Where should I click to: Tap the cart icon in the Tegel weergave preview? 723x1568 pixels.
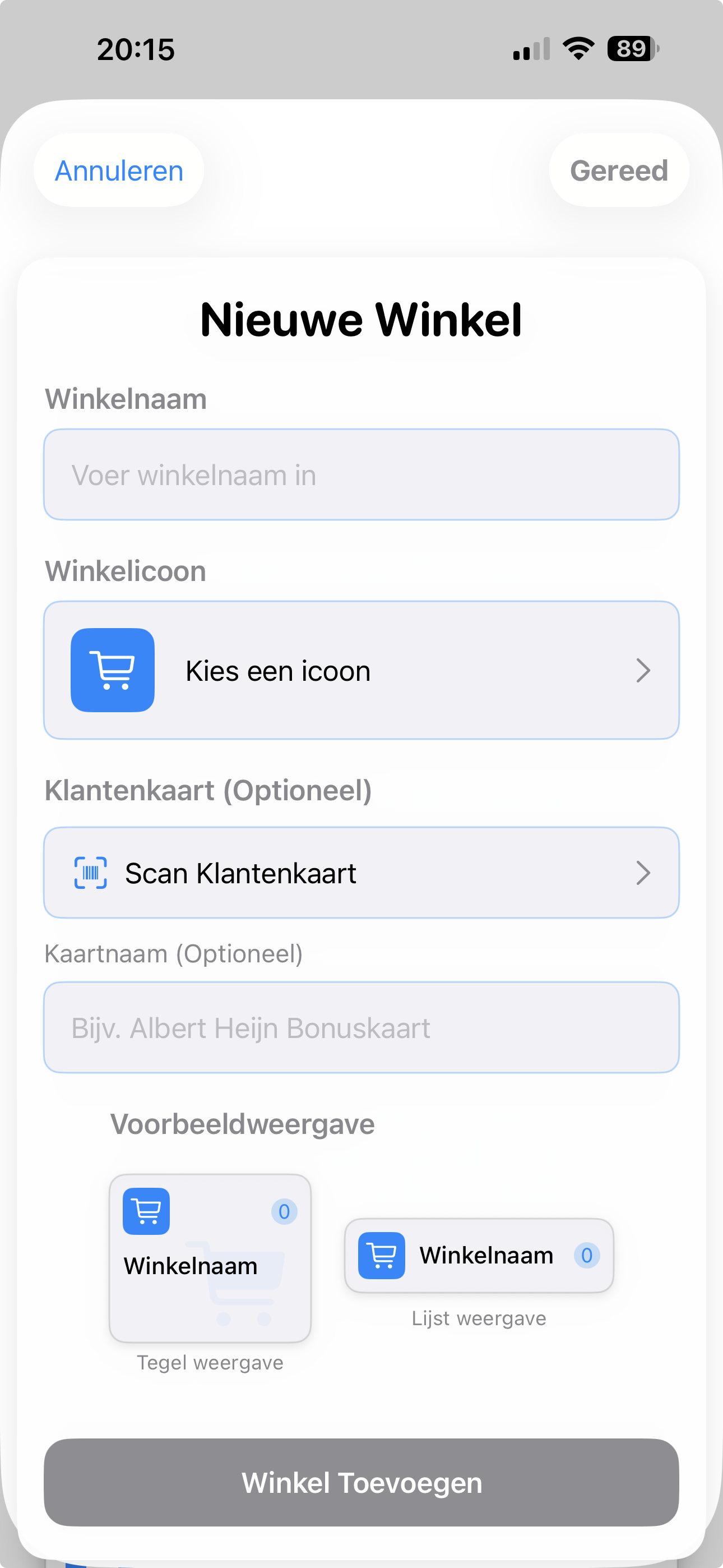(x=146, y=1211)
